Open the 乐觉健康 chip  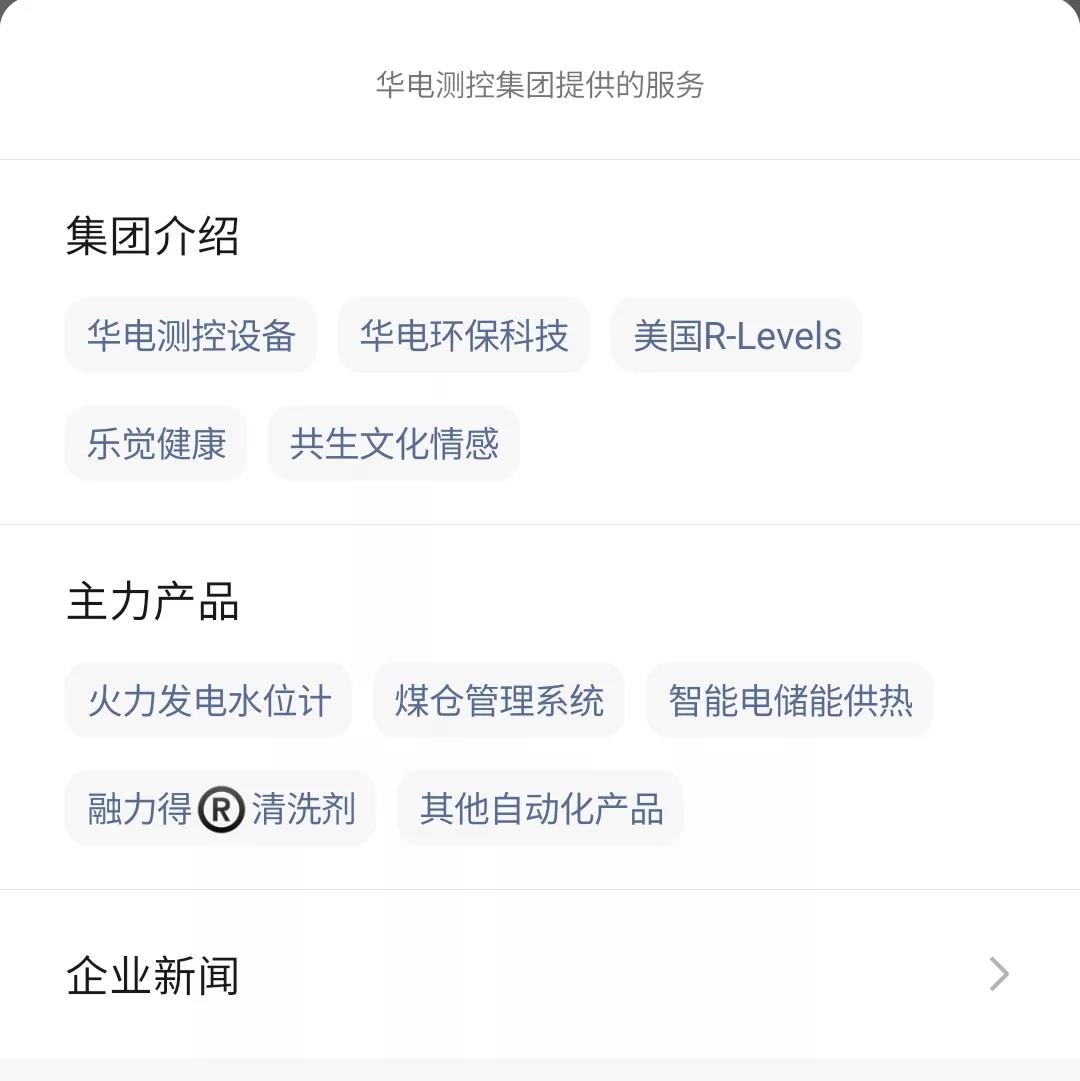[156, 444]
